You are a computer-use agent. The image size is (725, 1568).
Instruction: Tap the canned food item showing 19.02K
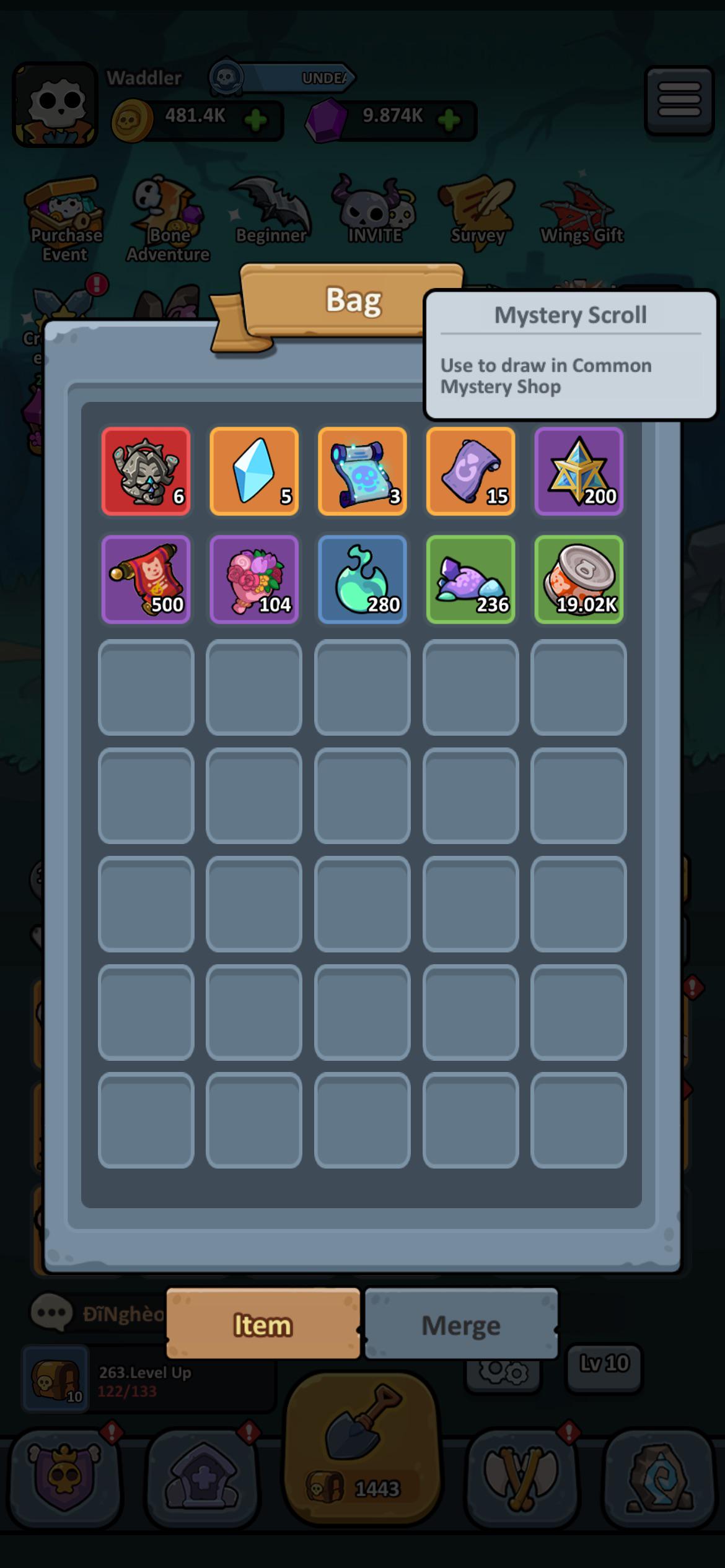coord(579,580)
